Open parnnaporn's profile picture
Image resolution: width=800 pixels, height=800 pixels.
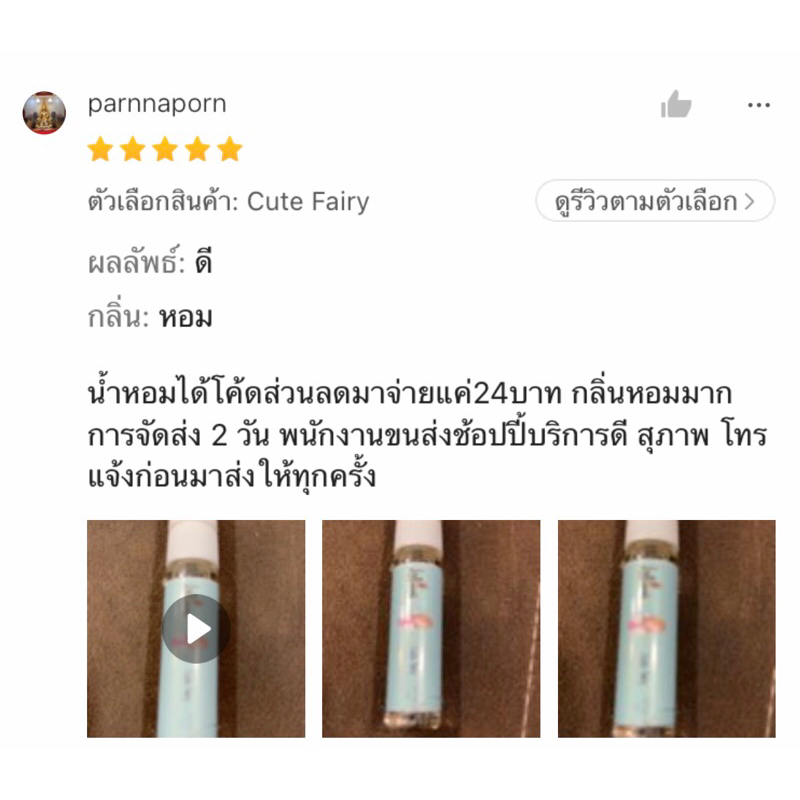pos(44,113)
